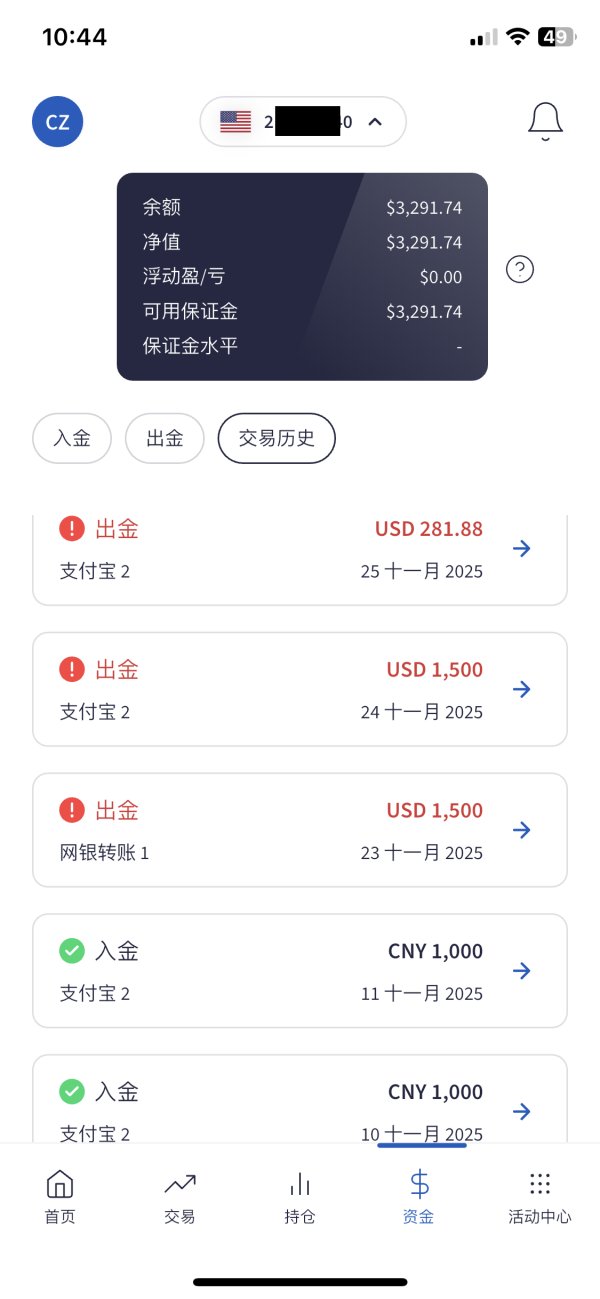Screen dimensions: 600x1299
Task: Open the notifications bell
Action: (x=545, y=122)
